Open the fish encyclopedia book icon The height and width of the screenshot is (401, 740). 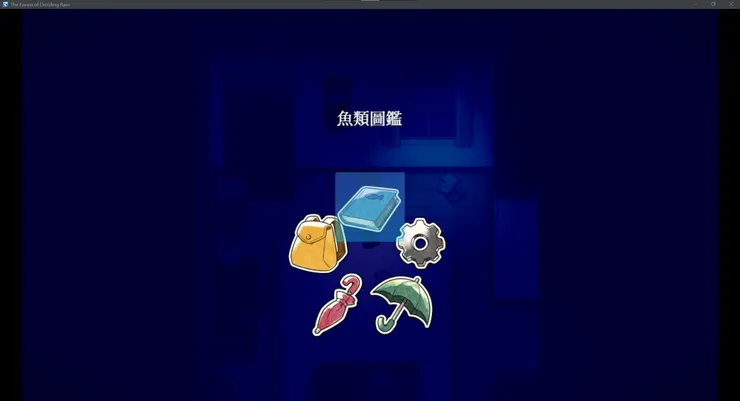[x=369, y=207]
